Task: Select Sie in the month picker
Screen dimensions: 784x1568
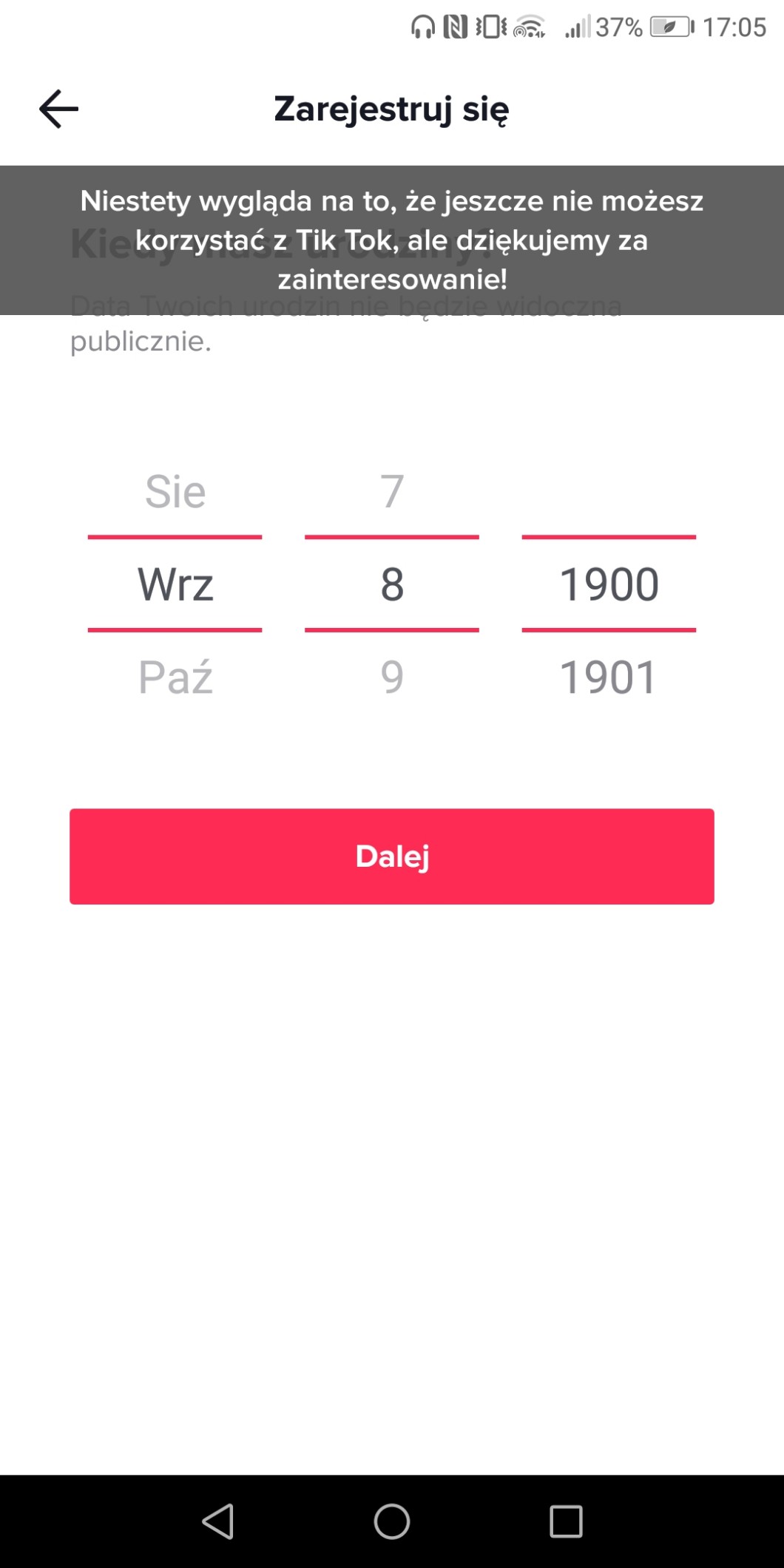Action: tap(175, 491)
